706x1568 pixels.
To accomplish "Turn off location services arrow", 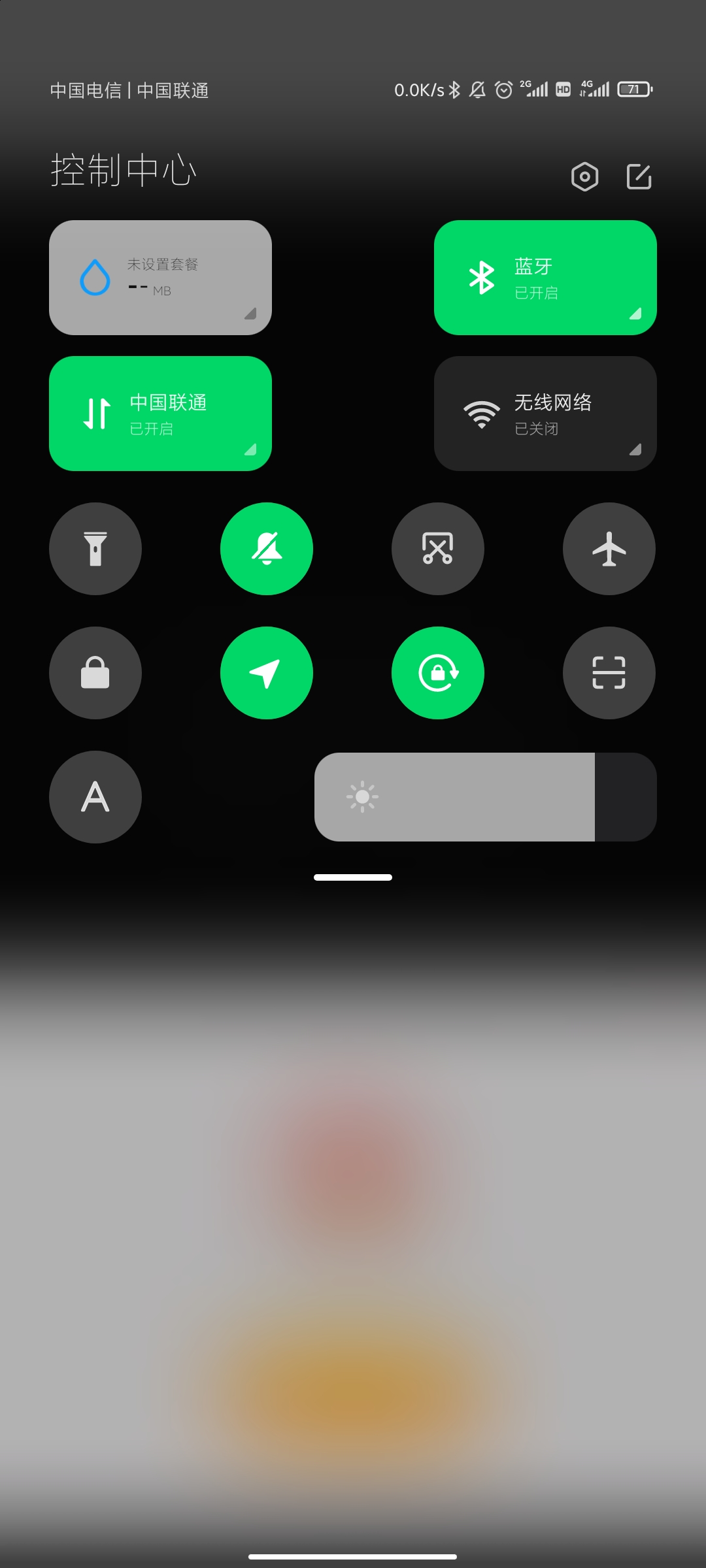I will (267, 673).
